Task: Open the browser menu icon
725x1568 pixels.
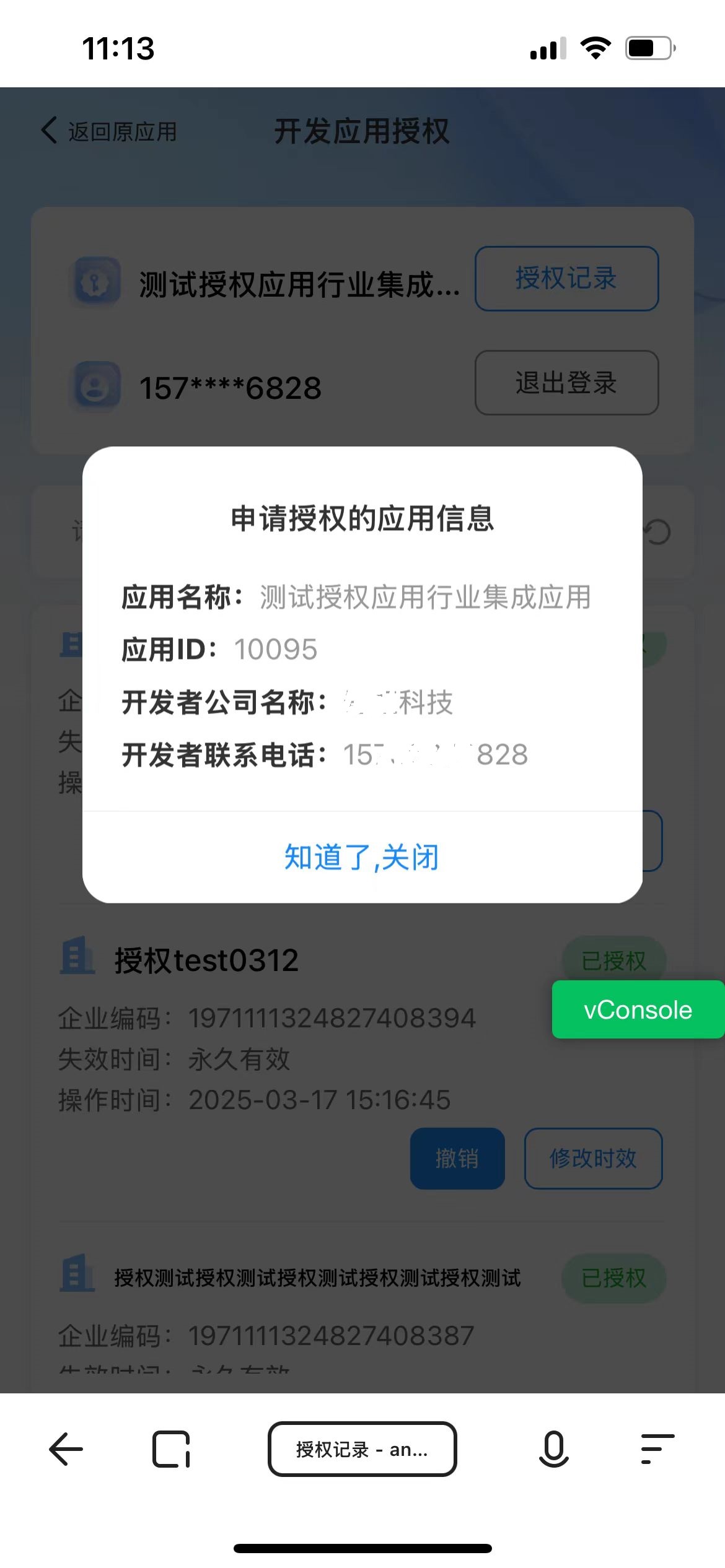Action: (x=657, y=1449)
